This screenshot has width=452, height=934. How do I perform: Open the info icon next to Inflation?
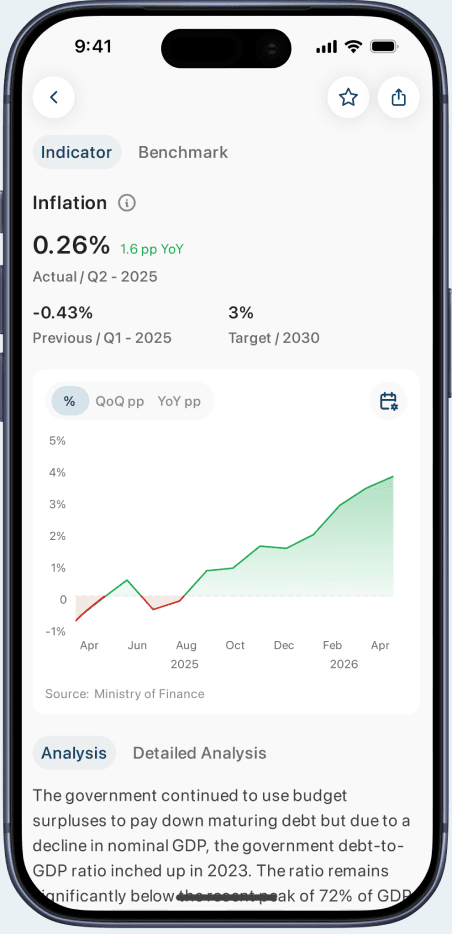click(126, 203)
